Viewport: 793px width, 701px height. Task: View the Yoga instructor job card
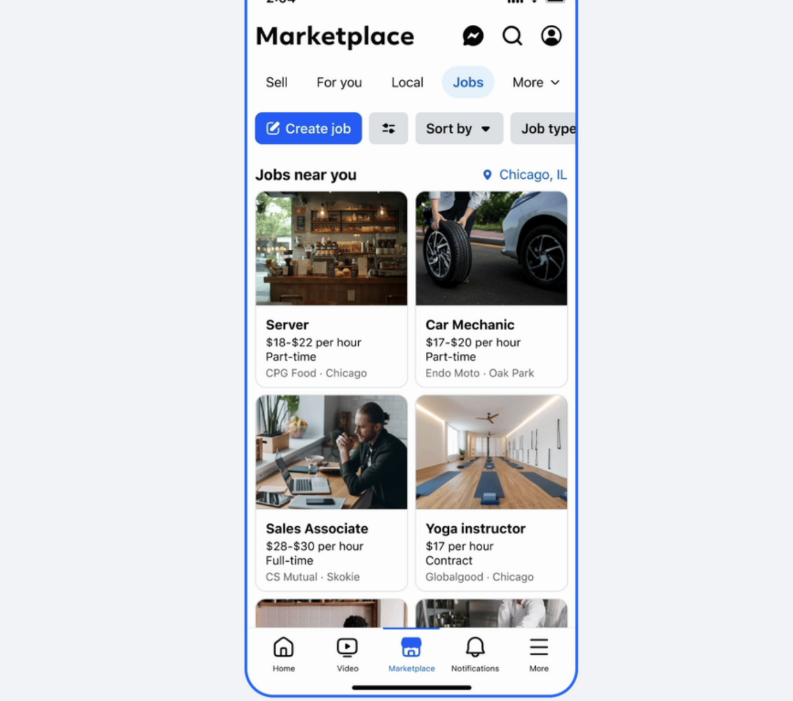(491, 493)
